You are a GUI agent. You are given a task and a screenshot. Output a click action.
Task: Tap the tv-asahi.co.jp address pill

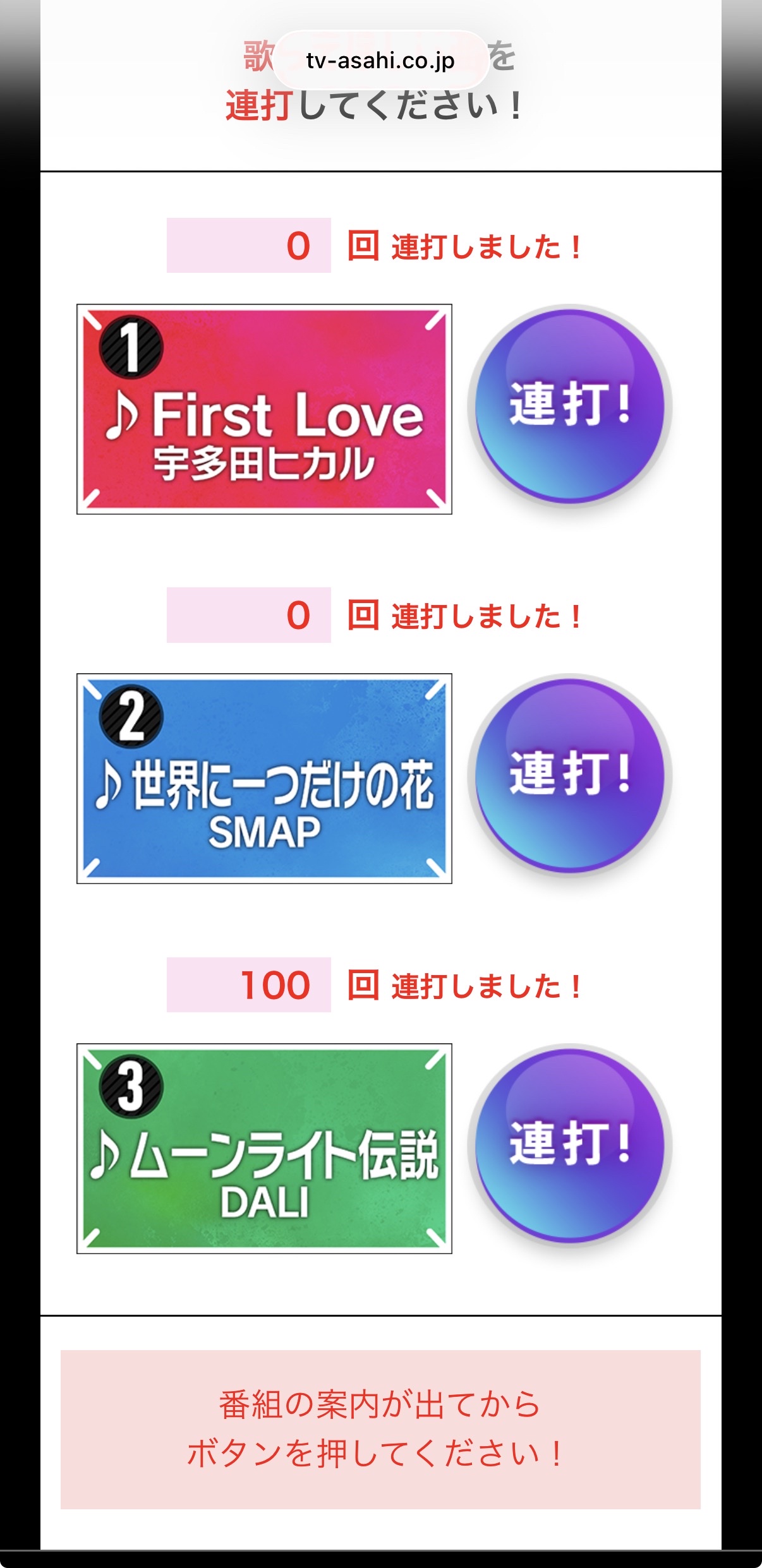pos(380,61)
